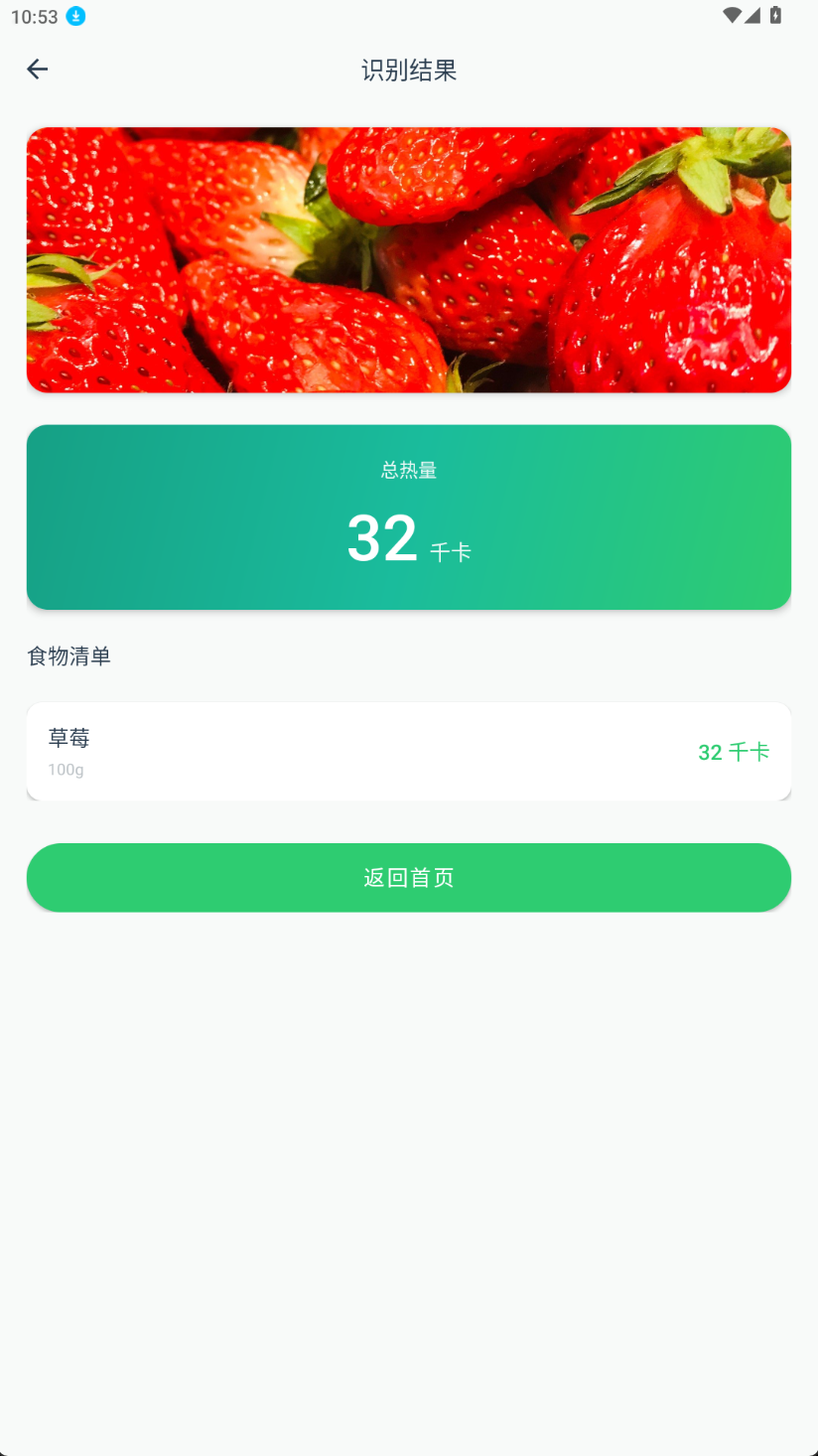Return to previous screen via left arrow
The width and height of the screenshot is (818, 1456).
click(x=37, y=69)
